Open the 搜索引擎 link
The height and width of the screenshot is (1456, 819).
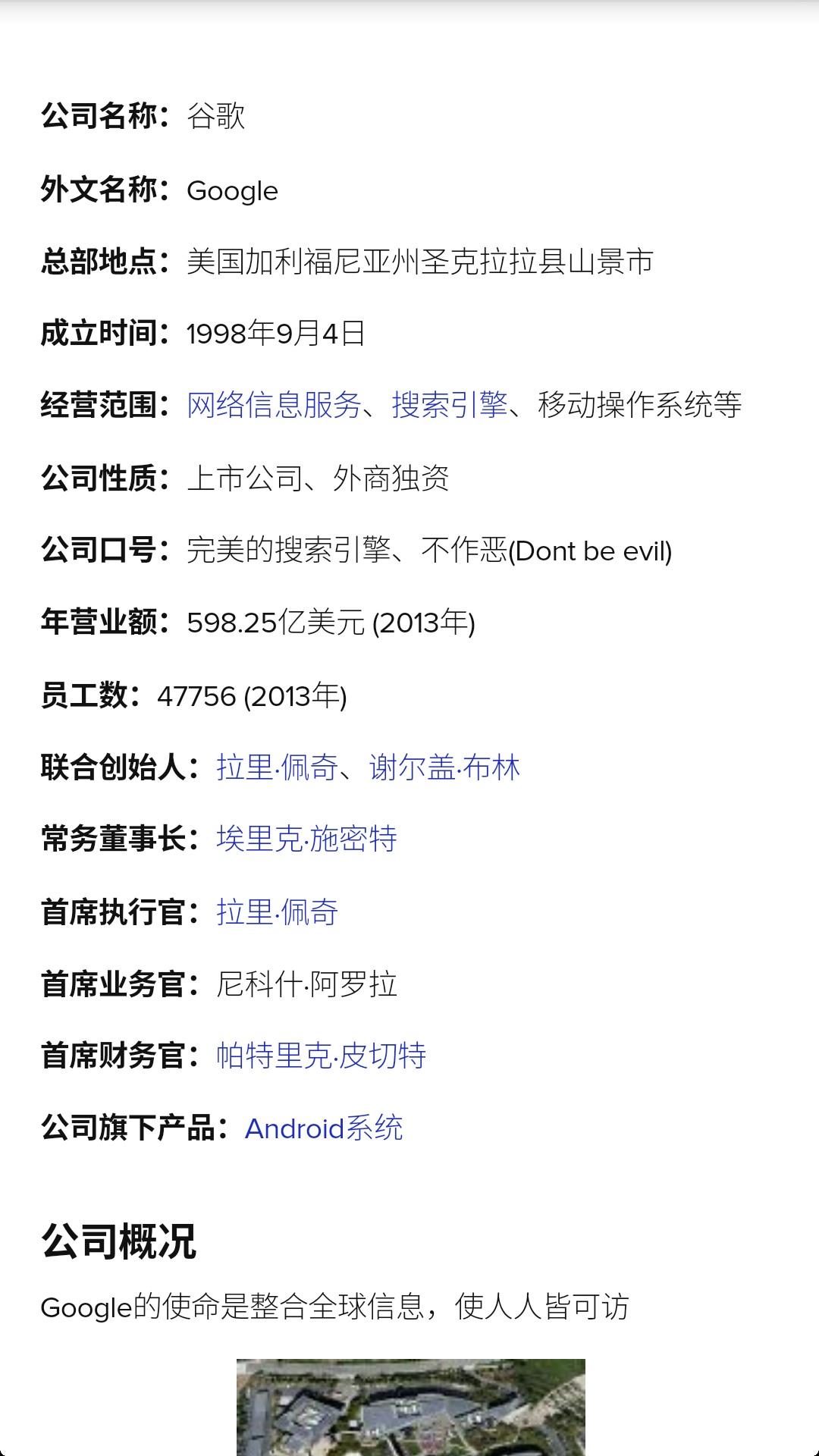450,405
